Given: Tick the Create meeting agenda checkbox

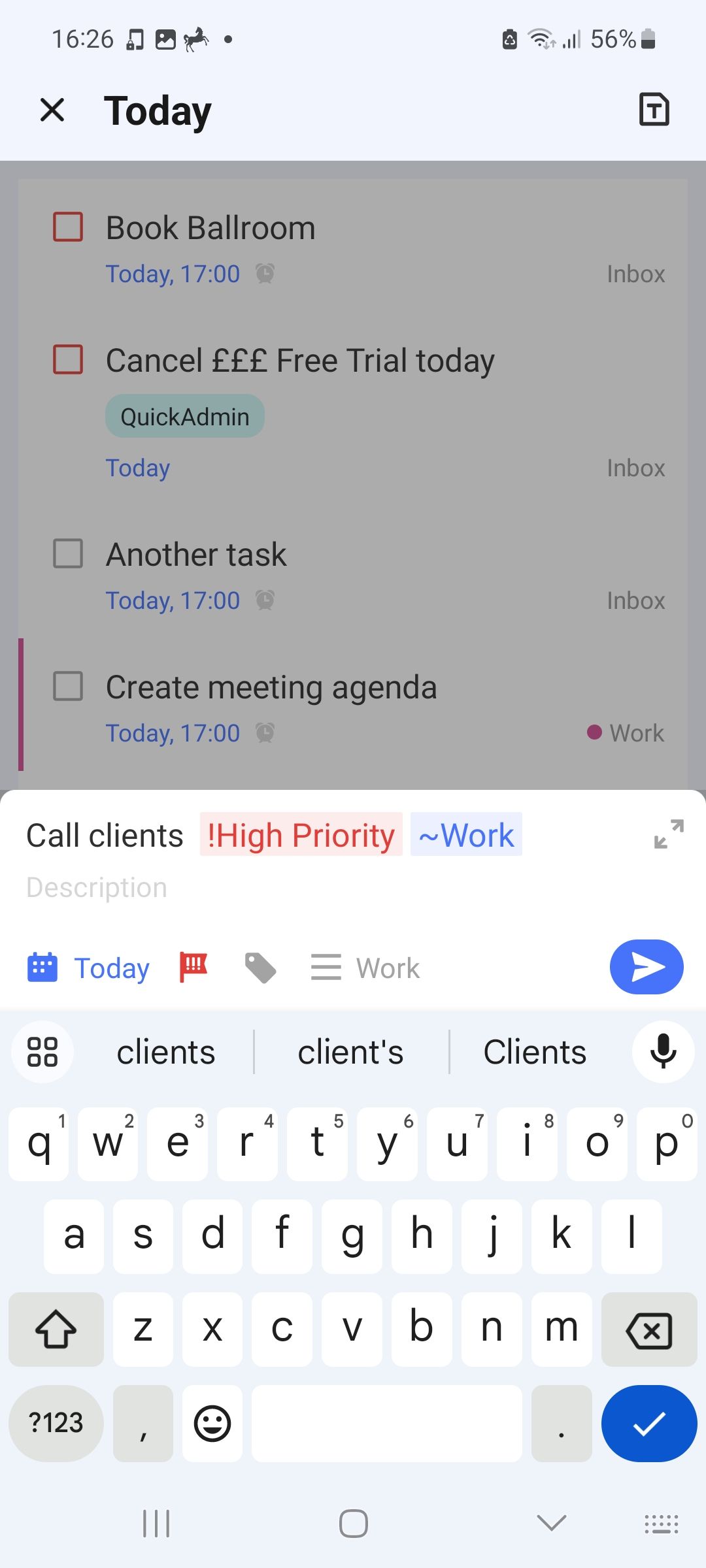Looking at the screenshot, I should coord(68,687).
